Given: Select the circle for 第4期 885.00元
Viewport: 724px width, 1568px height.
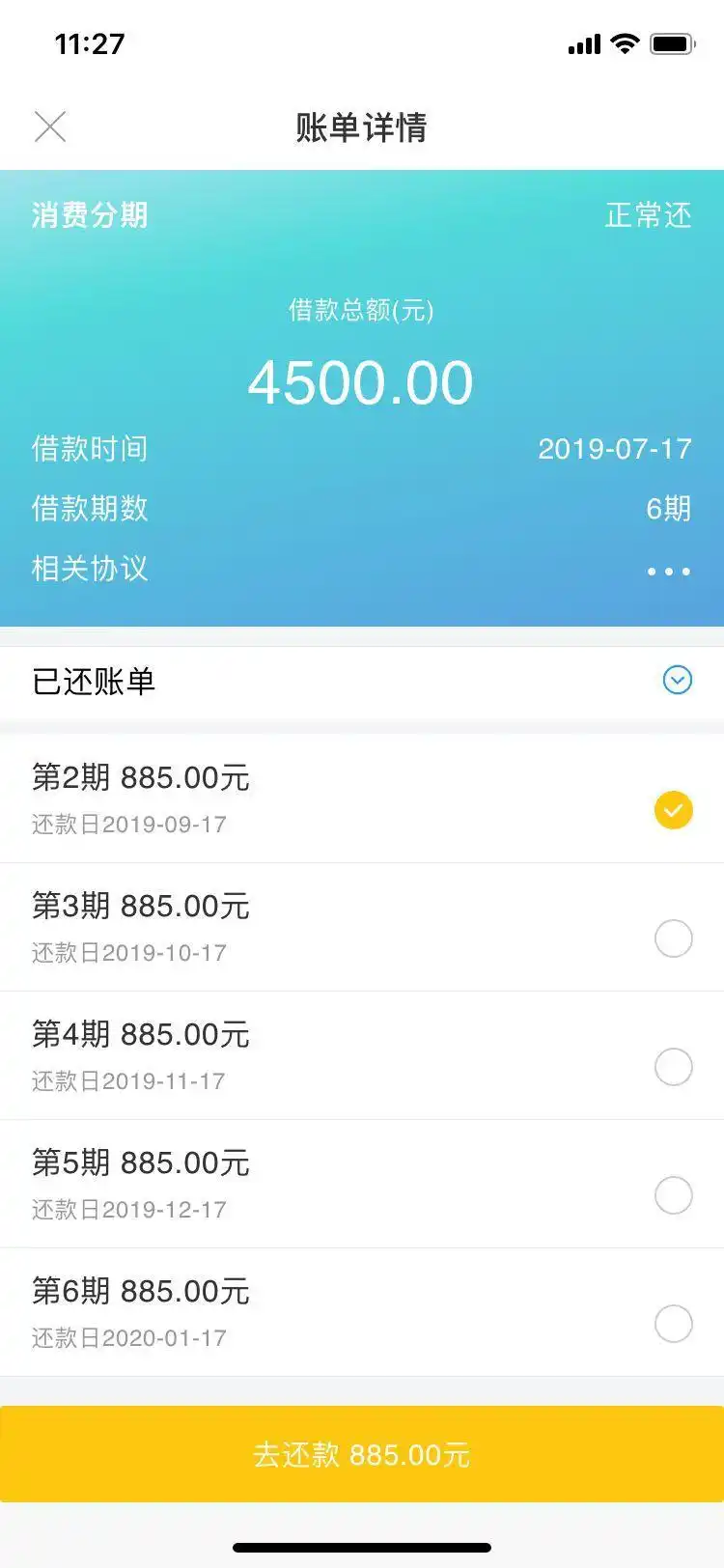Looking at the screenshot, I should pyautogui.click(x=673, y=1067).
